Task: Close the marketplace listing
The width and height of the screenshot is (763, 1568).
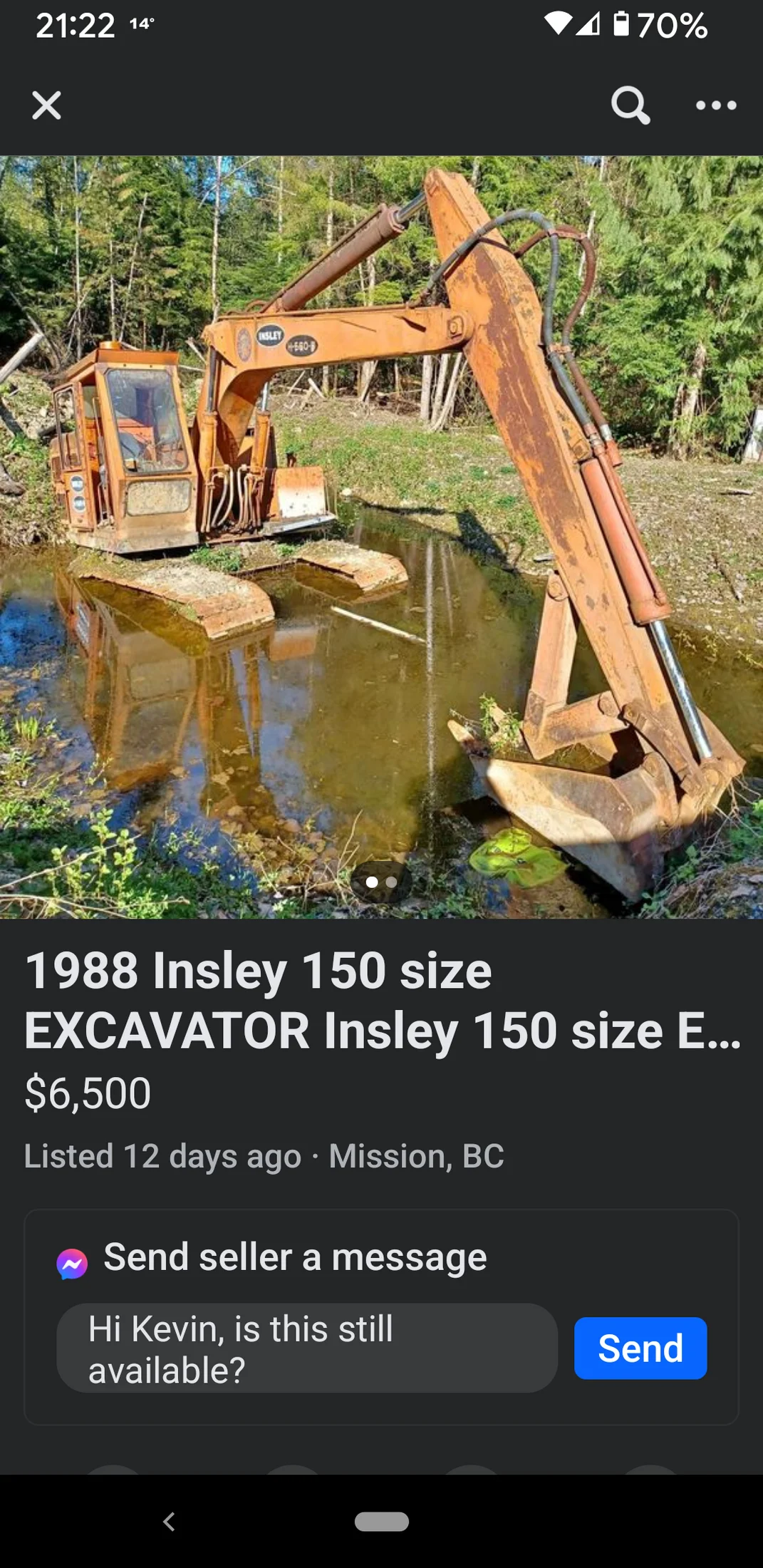Action: [46, 105]
